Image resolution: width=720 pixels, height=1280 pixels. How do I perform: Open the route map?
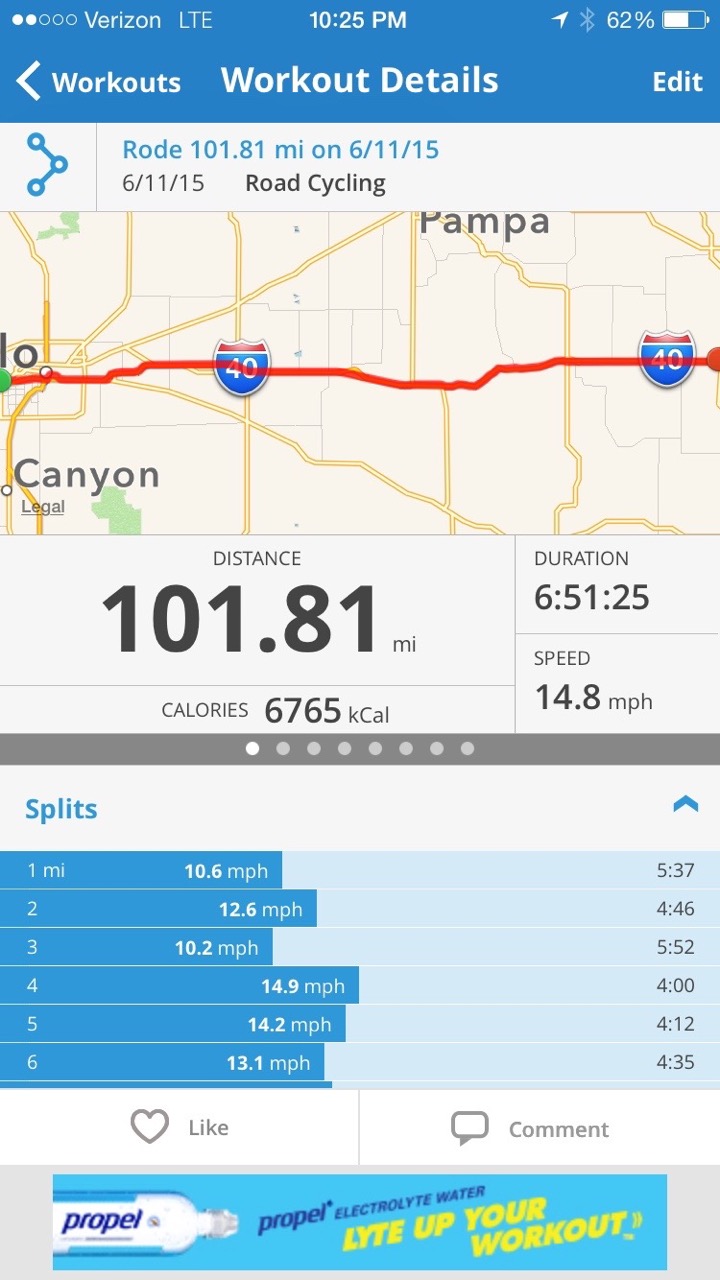360,373
